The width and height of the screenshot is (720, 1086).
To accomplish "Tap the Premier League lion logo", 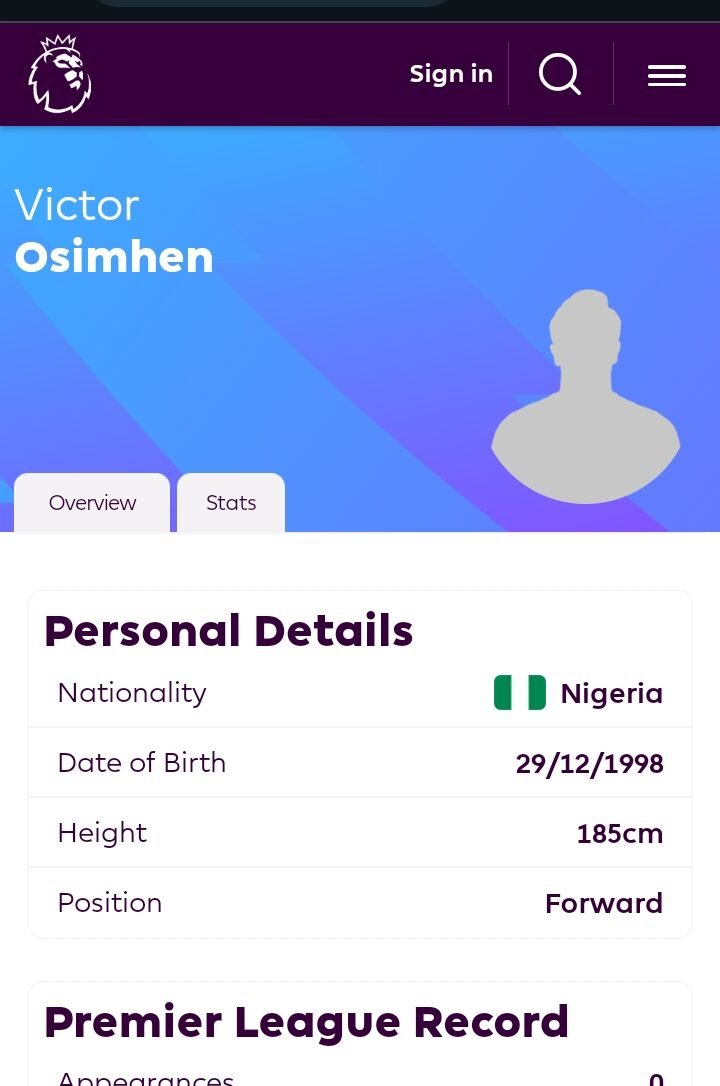I will pyautogui.click(x=60, y=74).
